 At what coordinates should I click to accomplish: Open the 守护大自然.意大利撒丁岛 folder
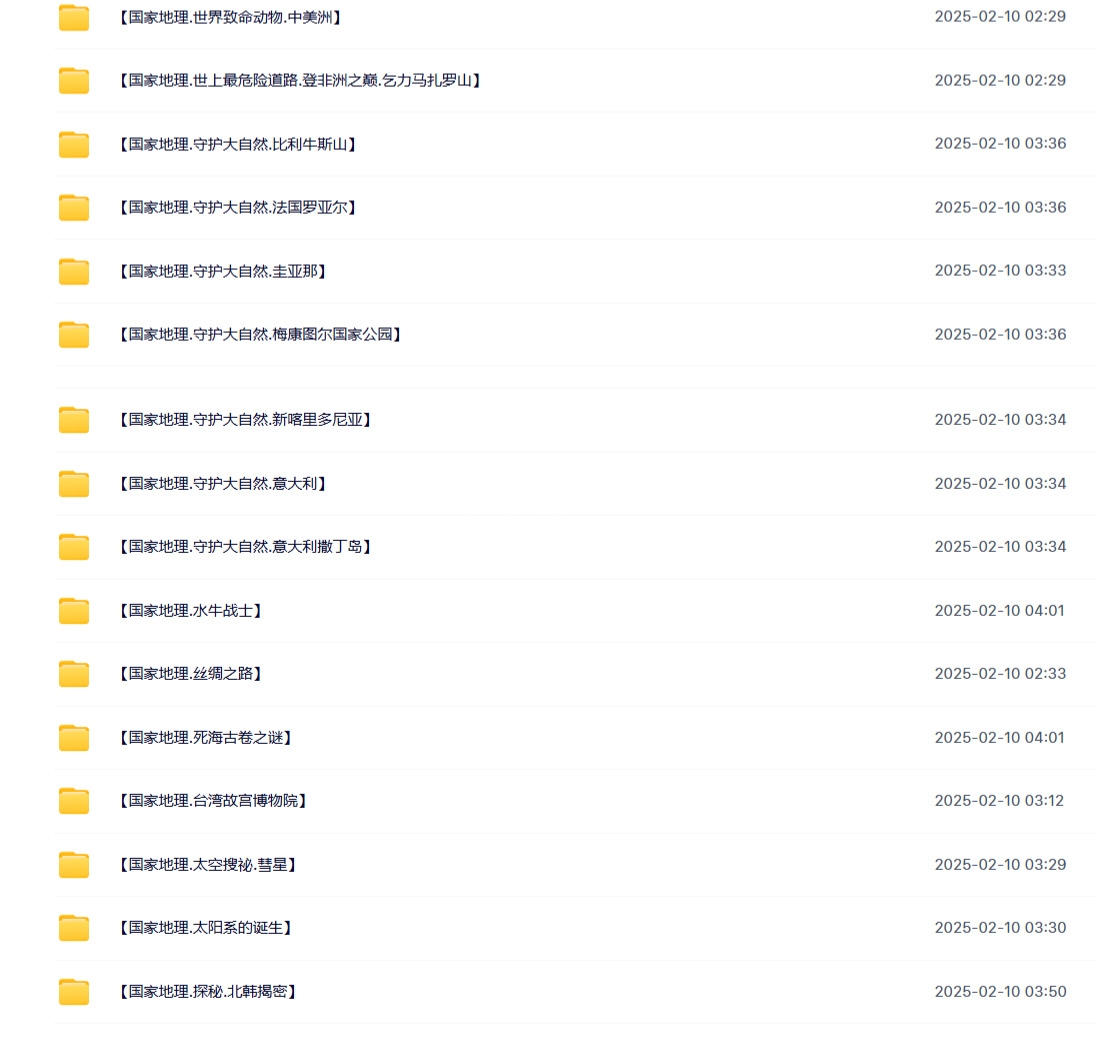pos(245,547)
